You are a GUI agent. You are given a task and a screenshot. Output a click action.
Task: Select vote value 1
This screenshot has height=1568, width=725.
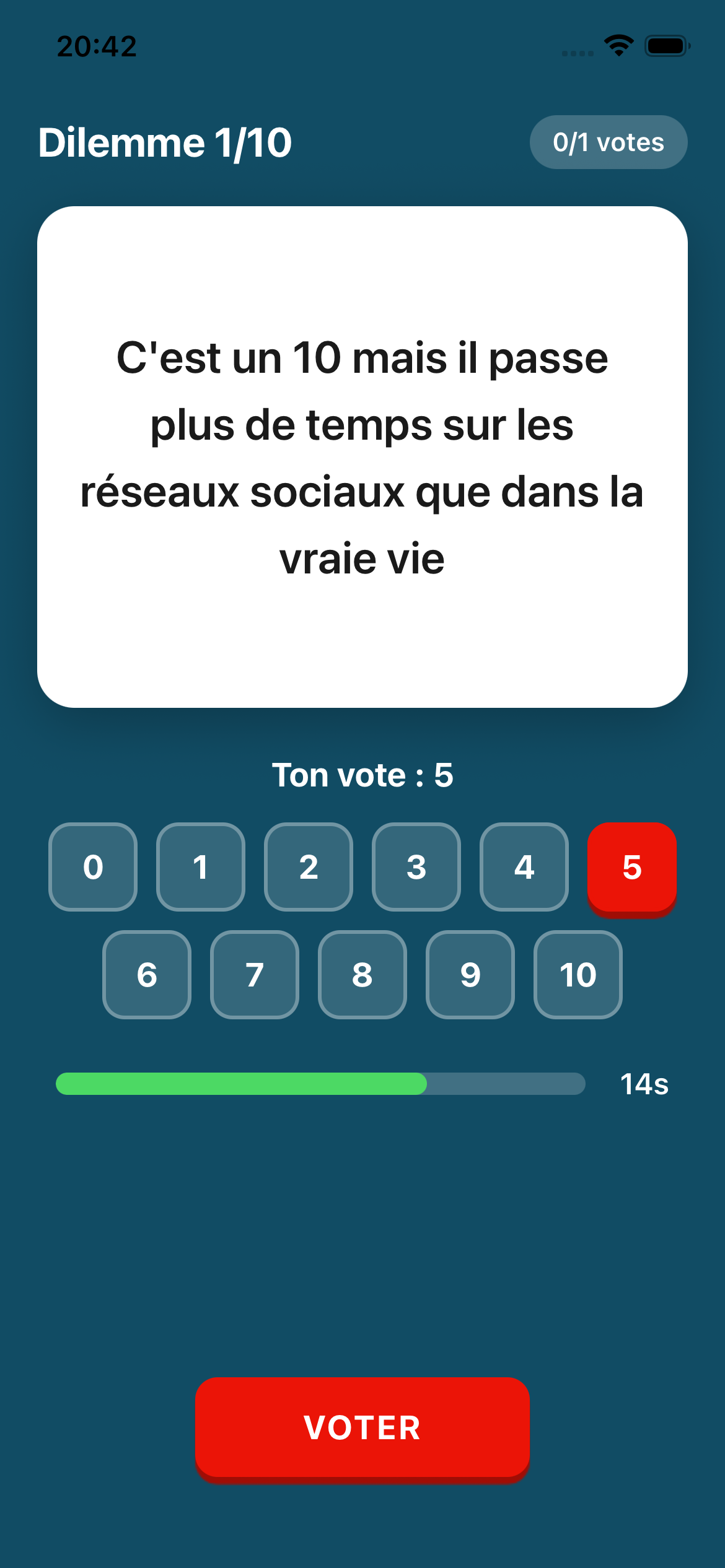[200, 866]
